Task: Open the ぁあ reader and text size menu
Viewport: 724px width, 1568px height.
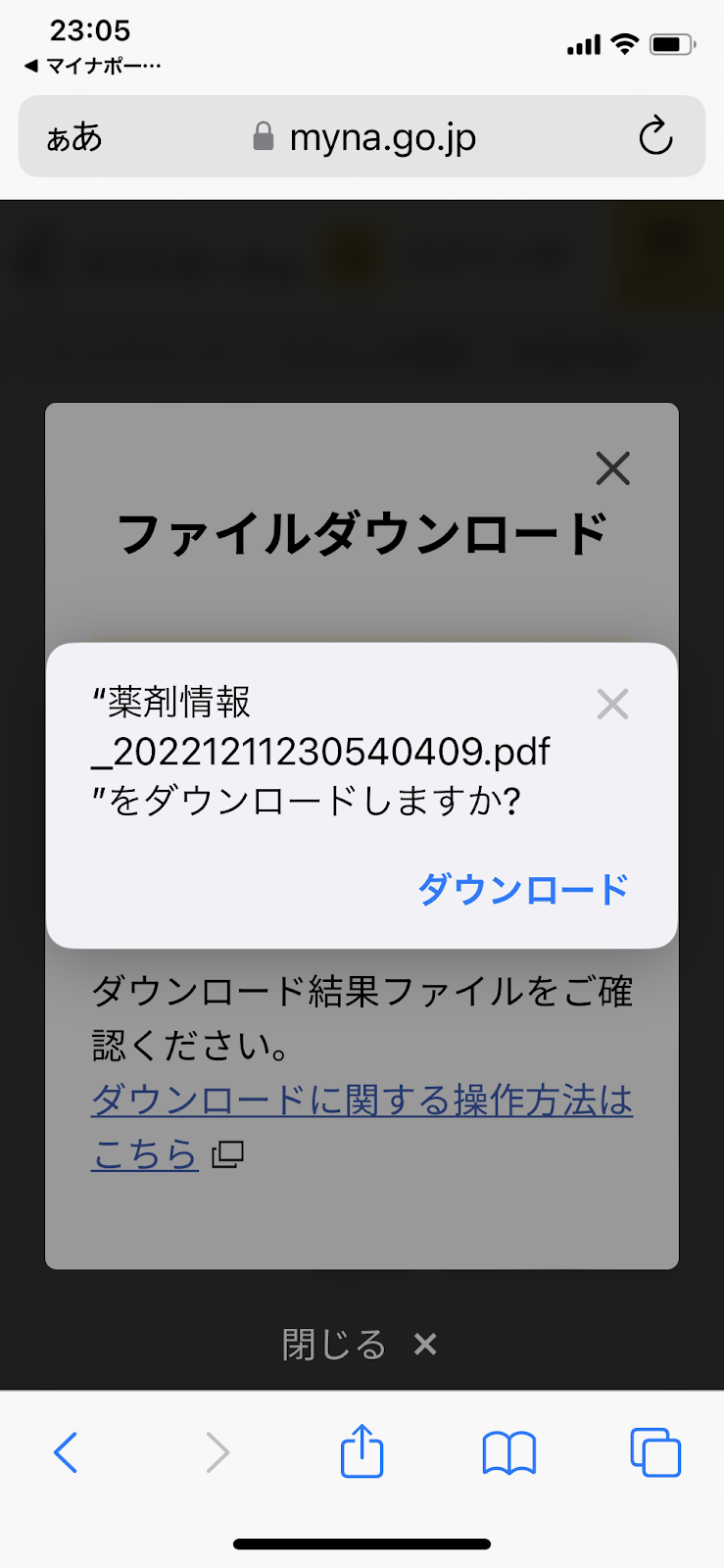Action: click(x=74, y=137)
